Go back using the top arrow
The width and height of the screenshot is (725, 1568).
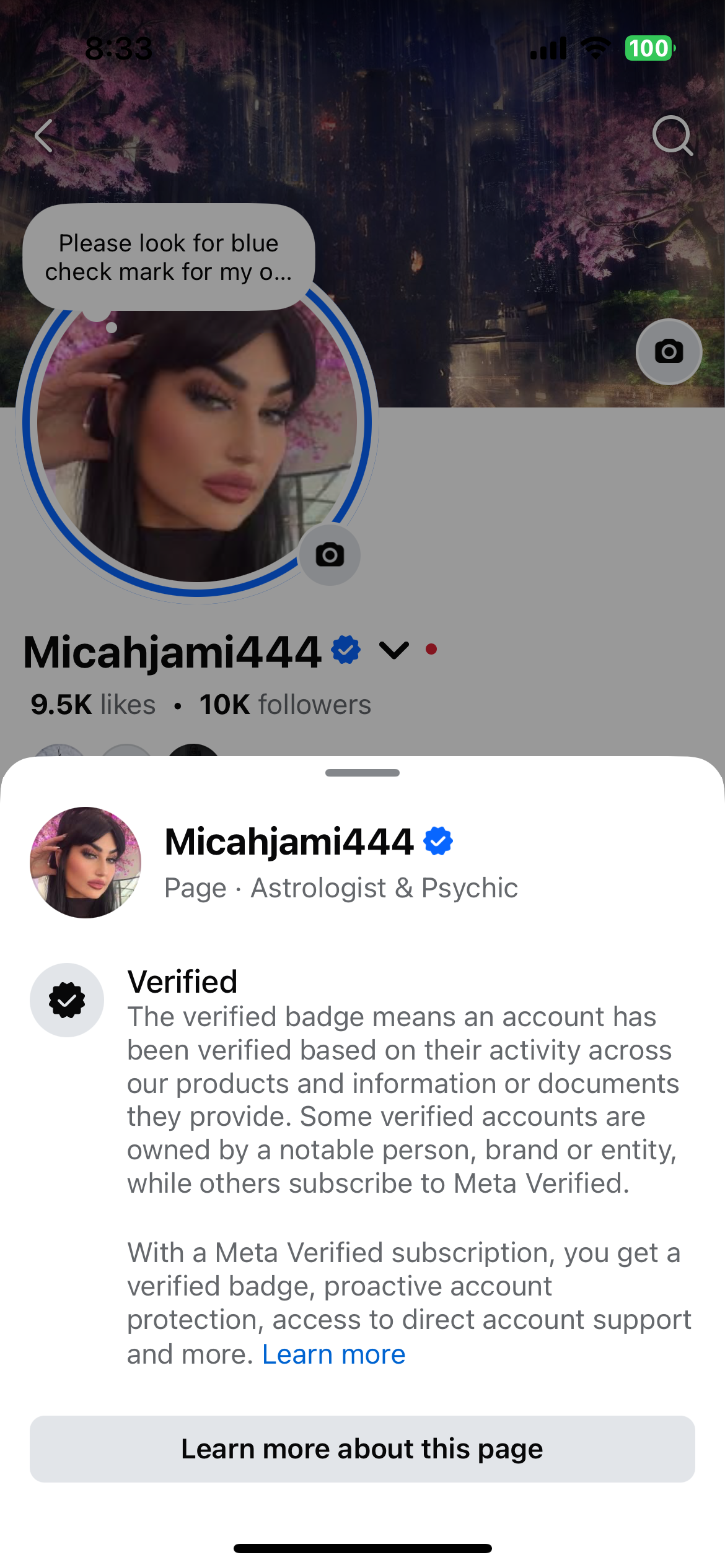[x=45, y=136]
